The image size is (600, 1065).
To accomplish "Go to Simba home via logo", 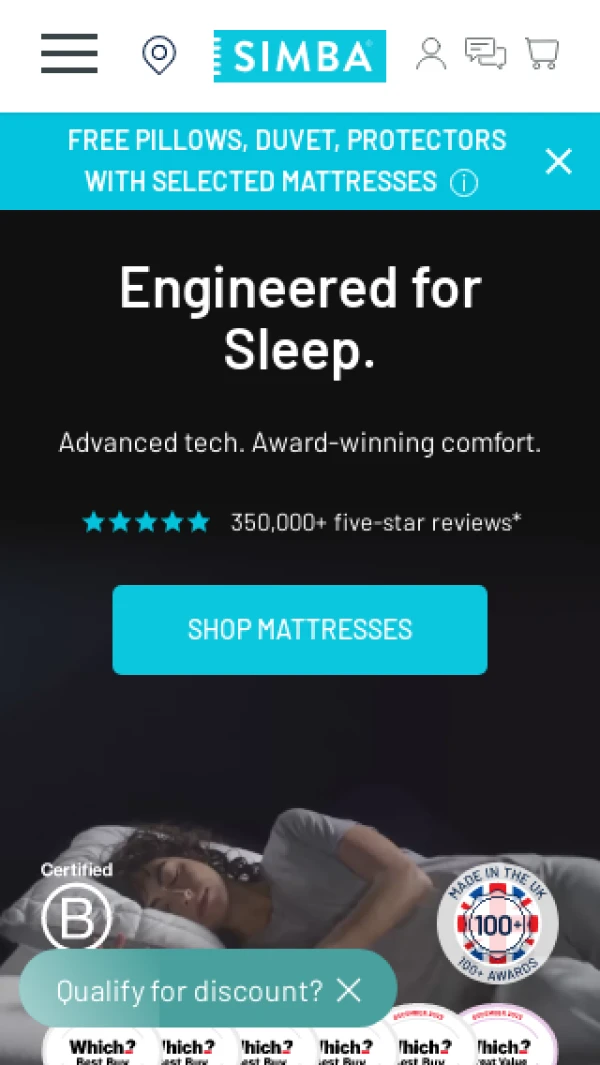I will (299, 56).
